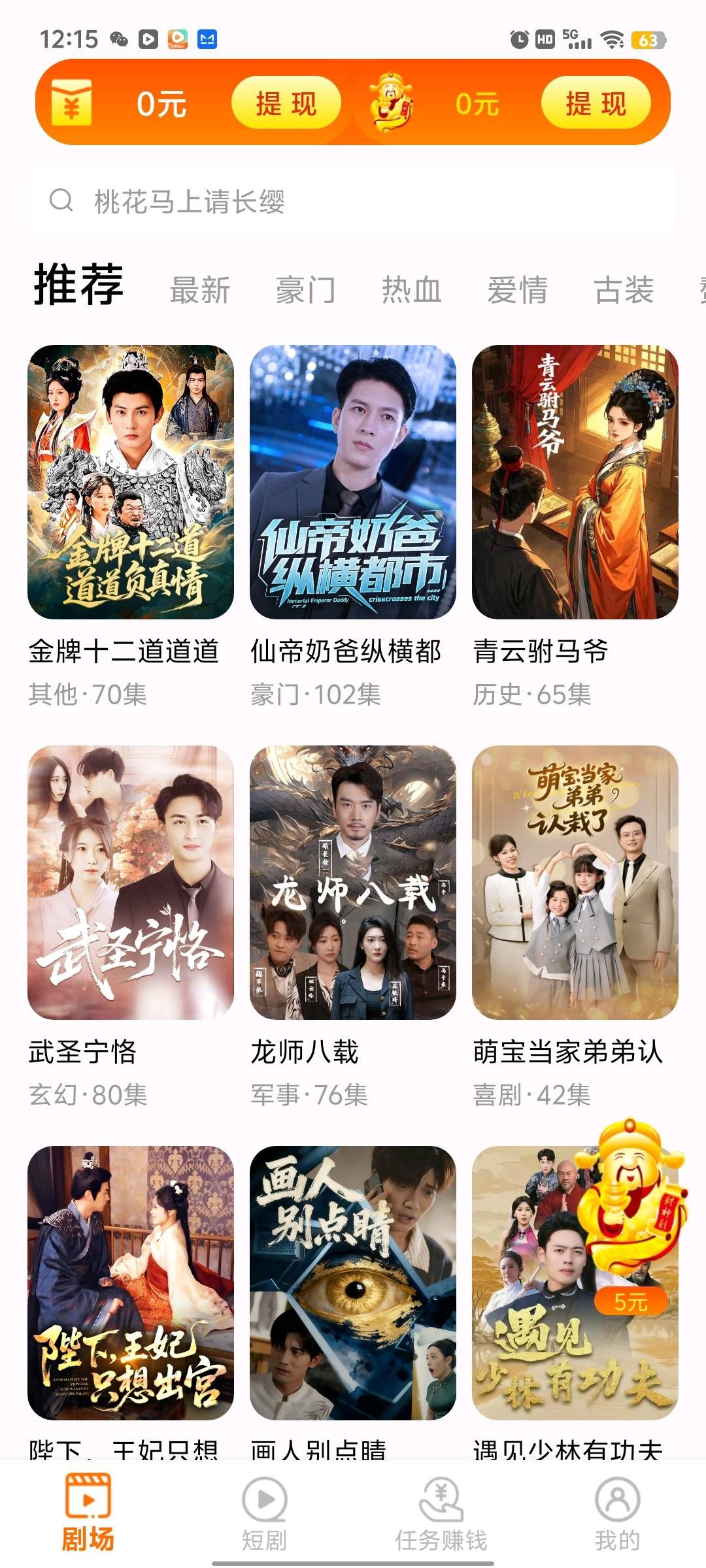Switch to the 短剧 bottom tab

[x=265, y=1512]
